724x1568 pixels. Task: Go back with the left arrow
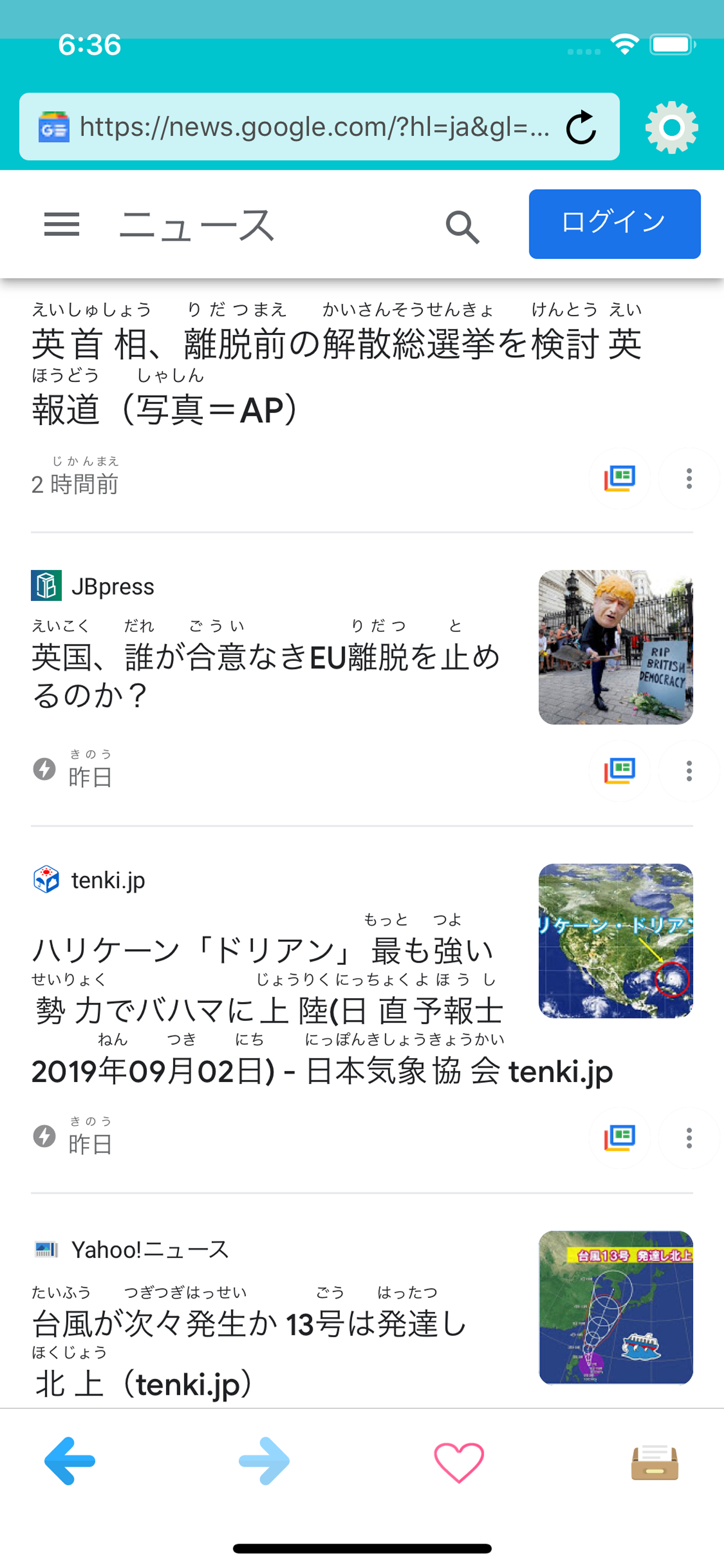70,1461
